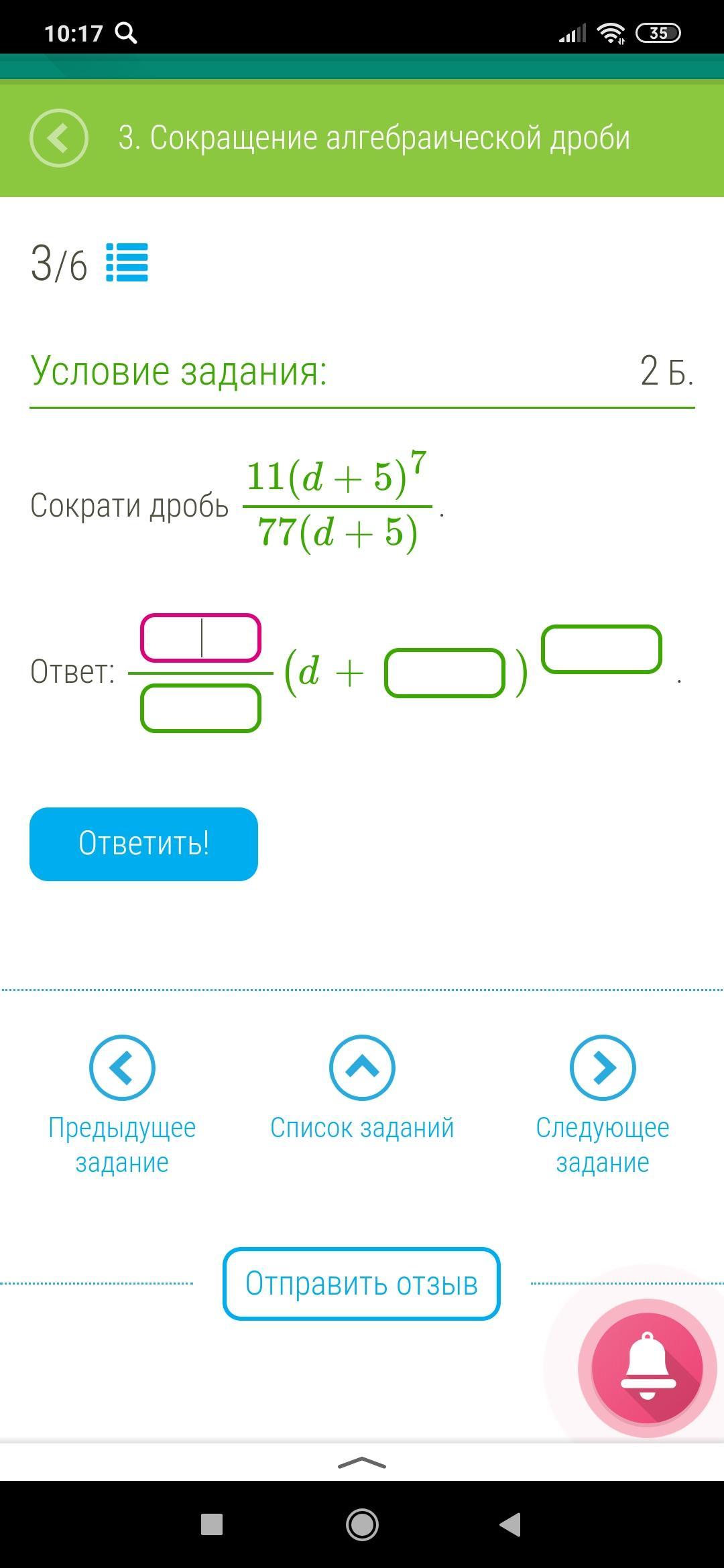This screenshot has width=724, height=1568.
Task: Expand the bottom panel chevron
Action: coord(362,1463)
